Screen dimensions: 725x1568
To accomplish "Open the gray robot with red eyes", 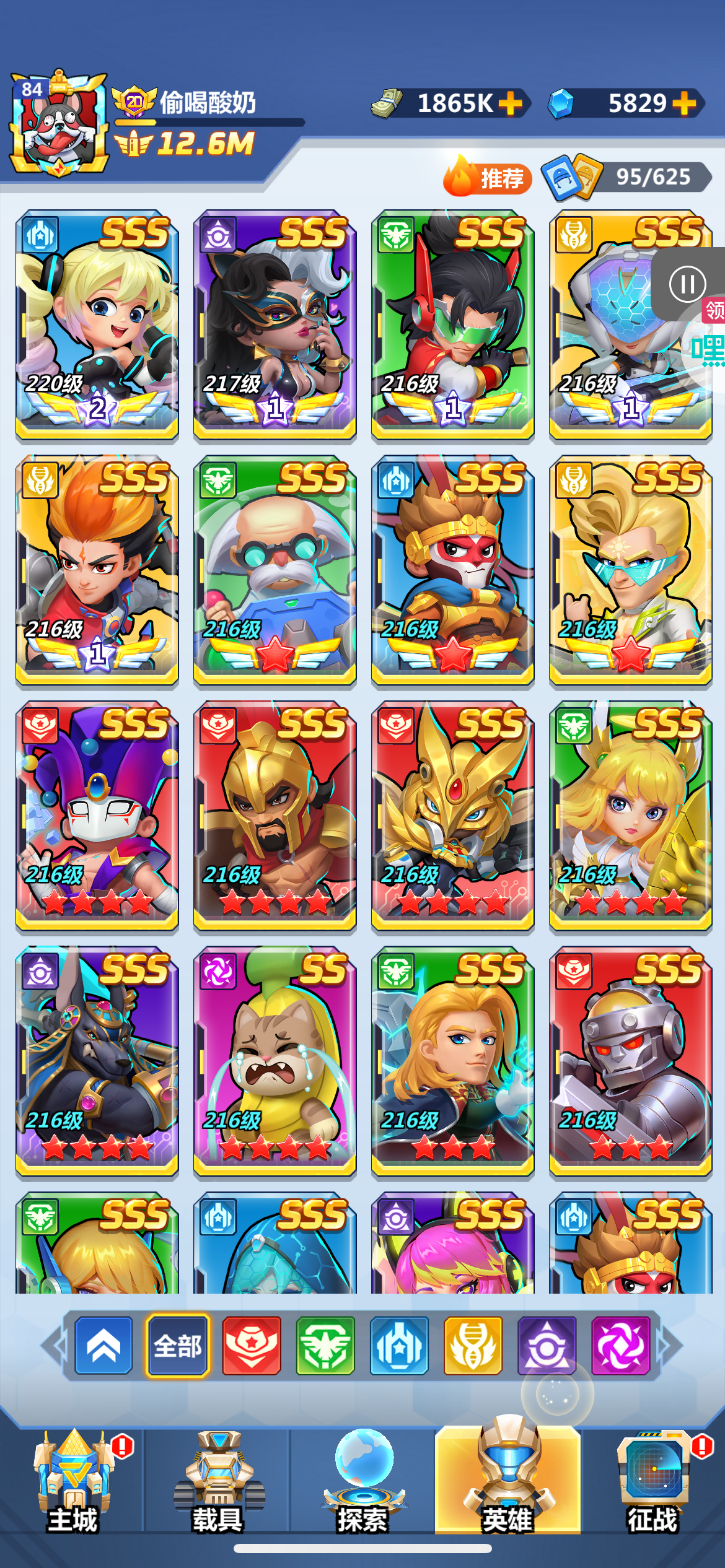I will (x=631, y=1061).
